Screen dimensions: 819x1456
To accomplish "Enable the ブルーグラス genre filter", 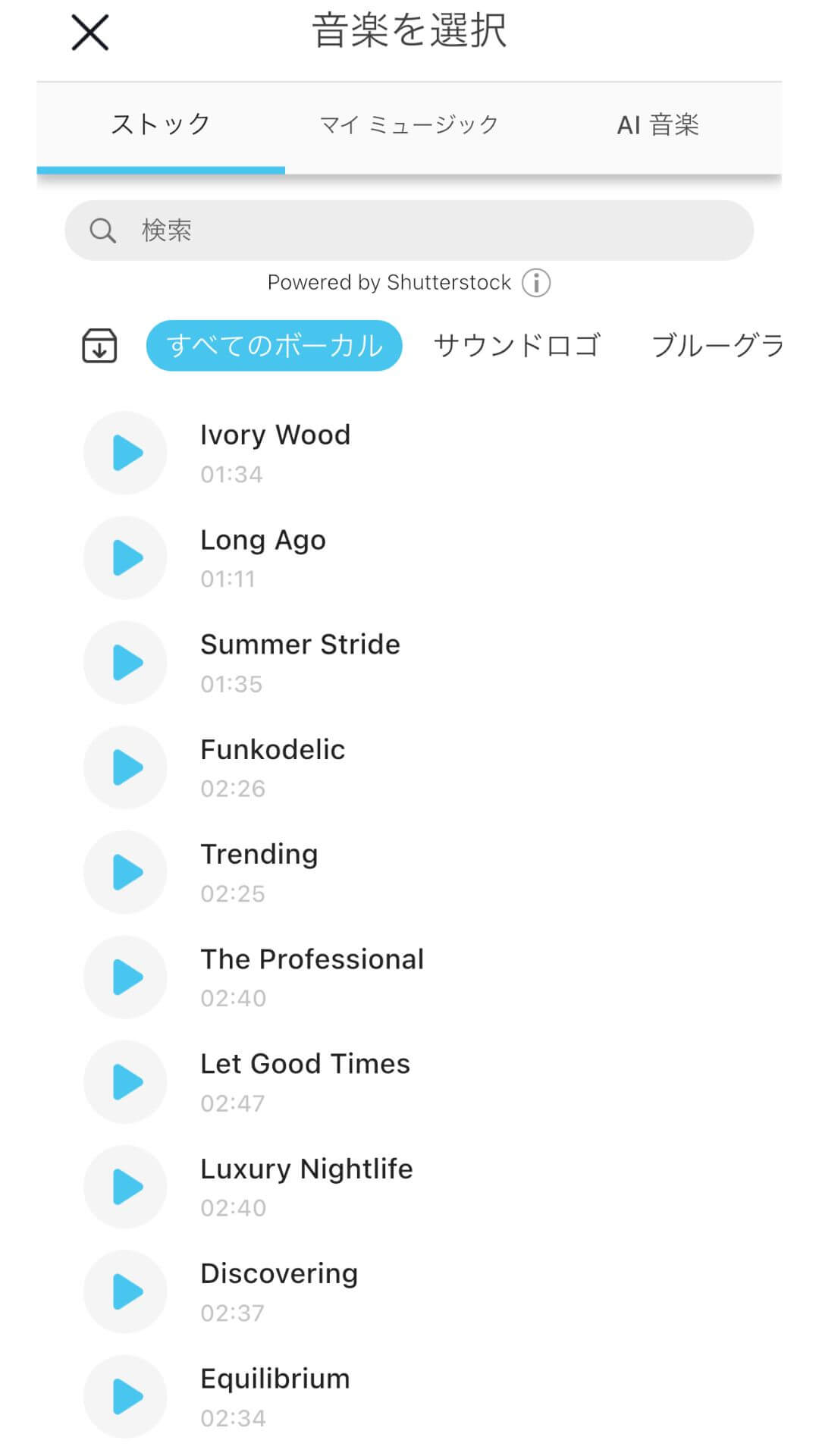I will [x=717, y=346].
